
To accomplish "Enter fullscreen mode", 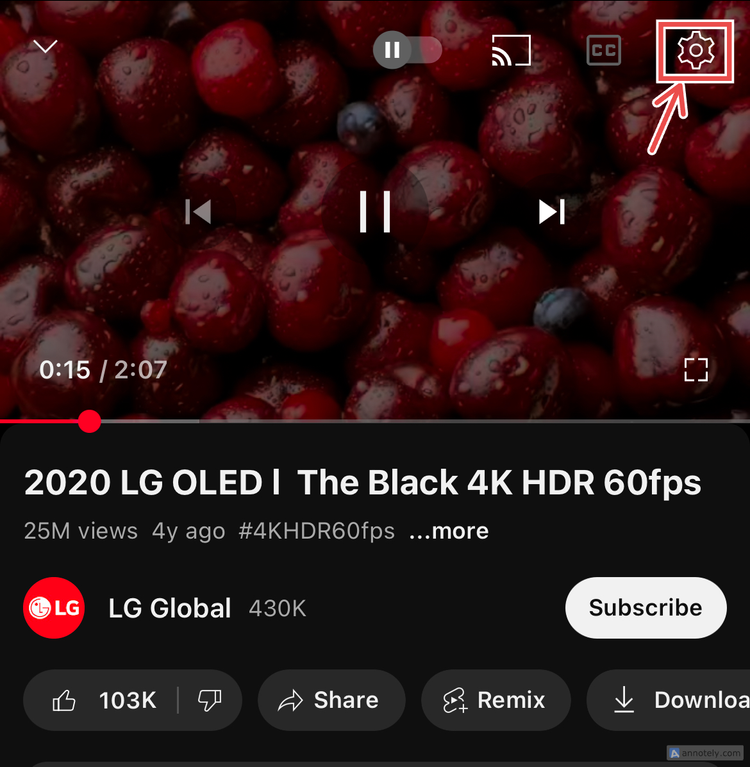I will pyautogui.click(x=696, y=369).
